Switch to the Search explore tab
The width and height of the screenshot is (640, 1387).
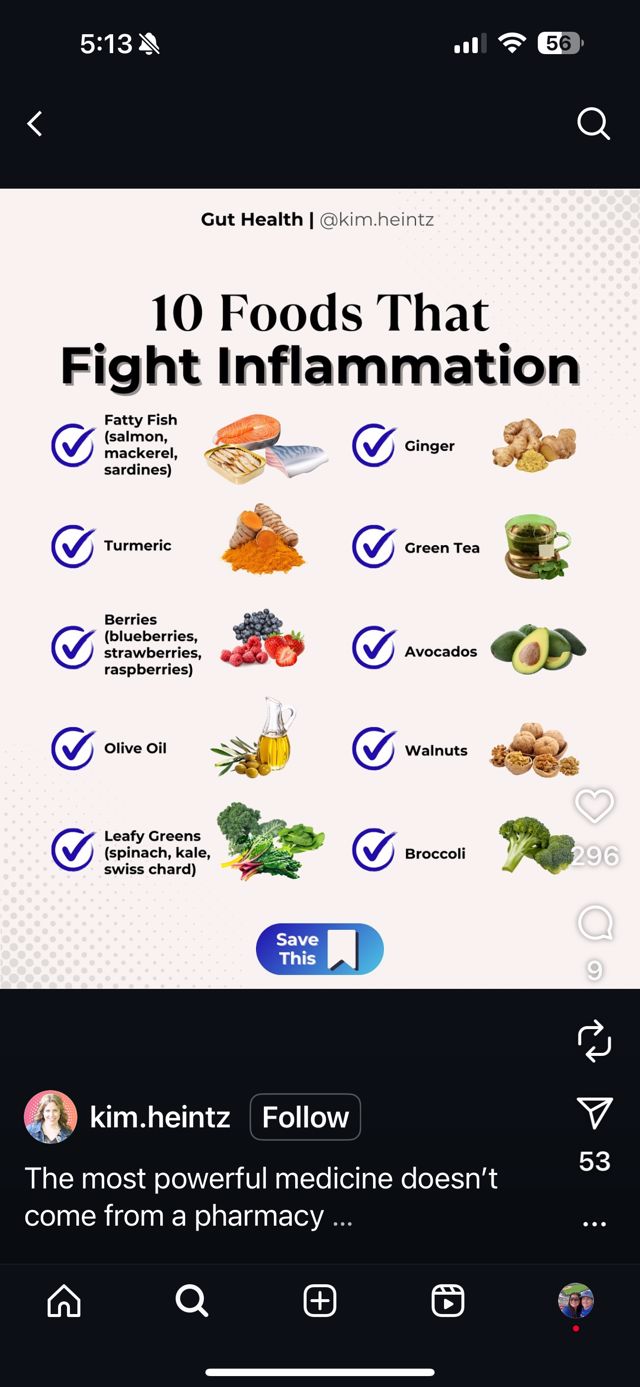(x=192, y=1300)
